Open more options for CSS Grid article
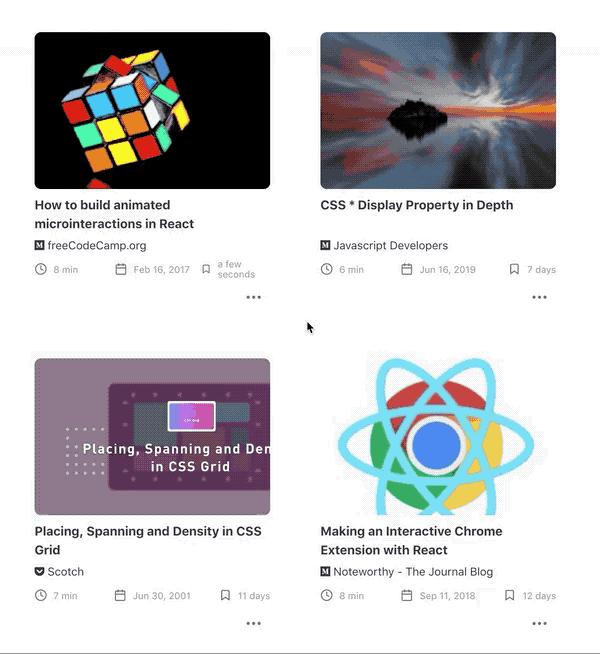This screenshot has width=600, height=654. click(254, 623)
